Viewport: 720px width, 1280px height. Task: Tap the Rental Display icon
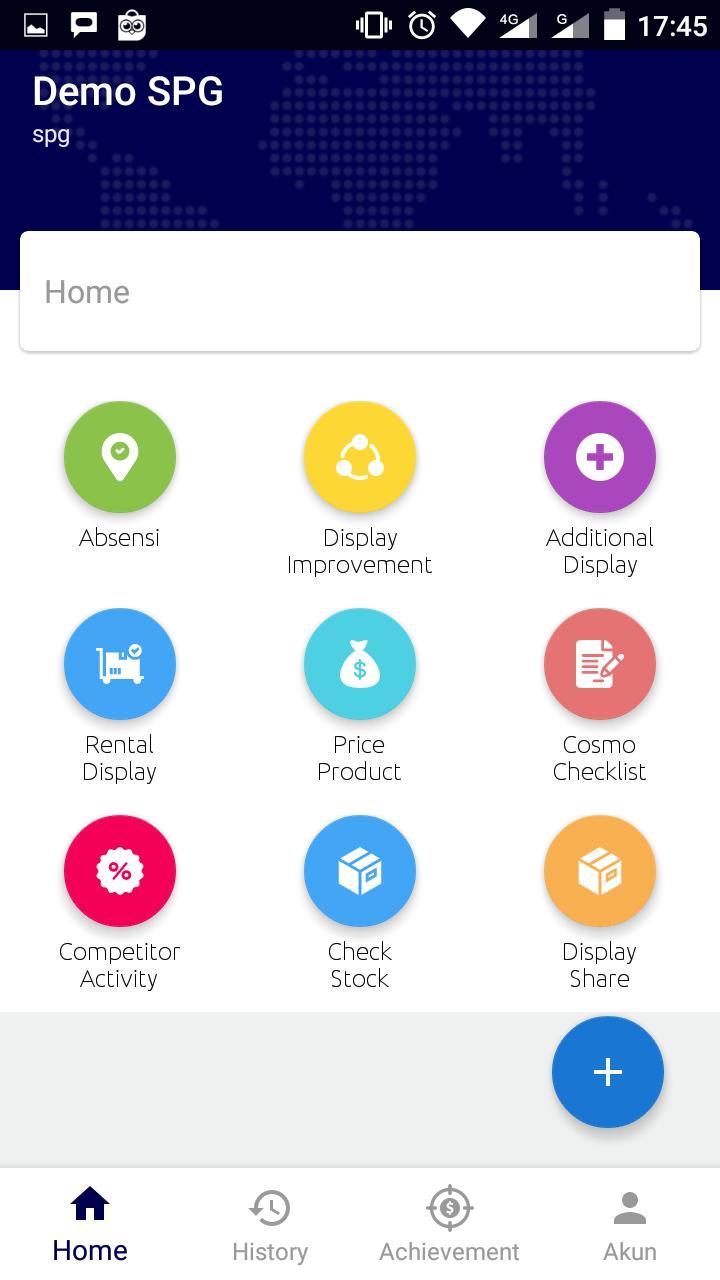click(x=120, y=664)
